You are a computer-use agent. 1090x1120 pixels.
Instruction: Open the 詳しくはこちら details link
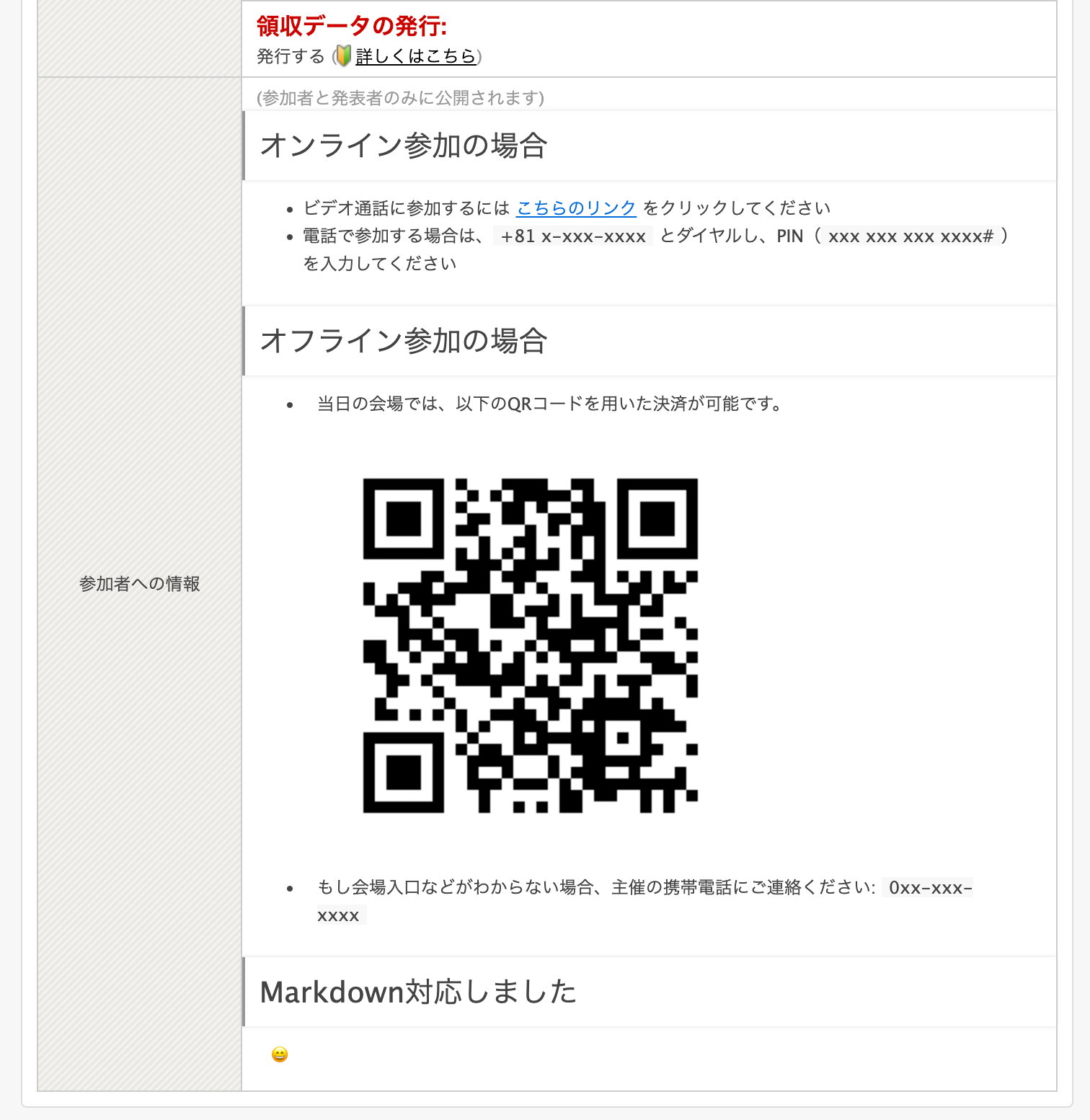point(415,56)
